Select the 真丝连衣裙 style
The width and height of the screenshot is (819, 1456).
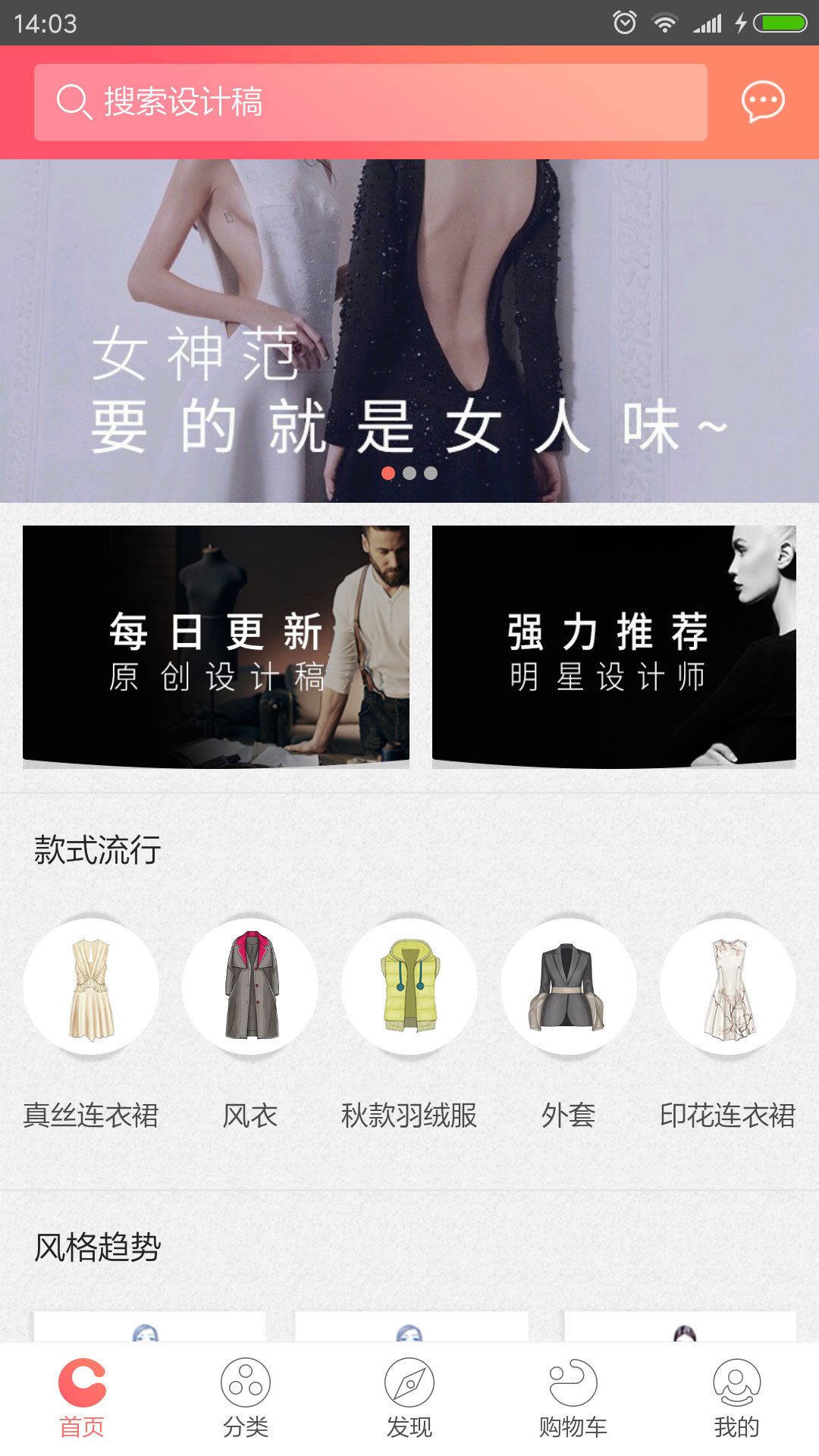(x=91, y=987)
